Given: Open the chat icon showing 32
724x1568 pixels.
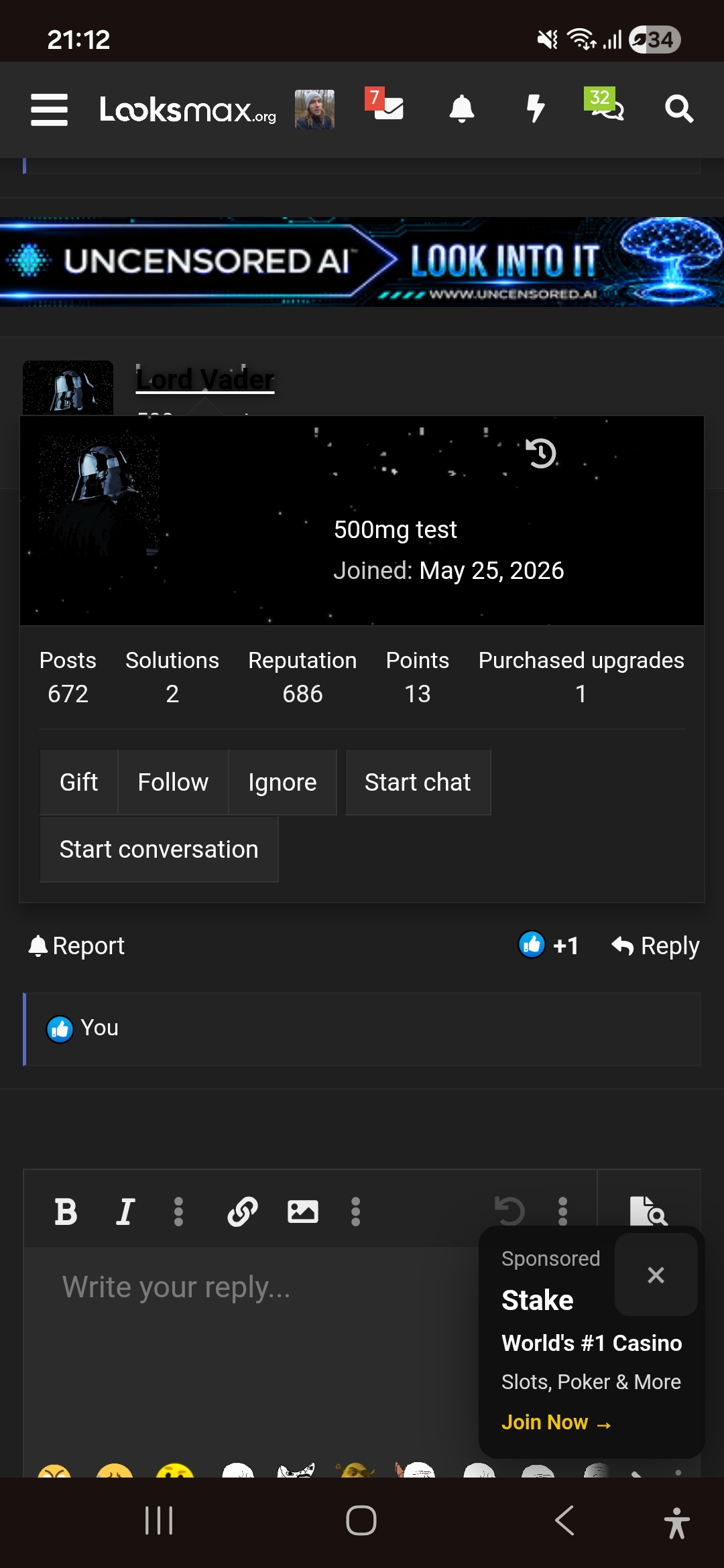Looking at the screenshot, I should tap(604, 105).
